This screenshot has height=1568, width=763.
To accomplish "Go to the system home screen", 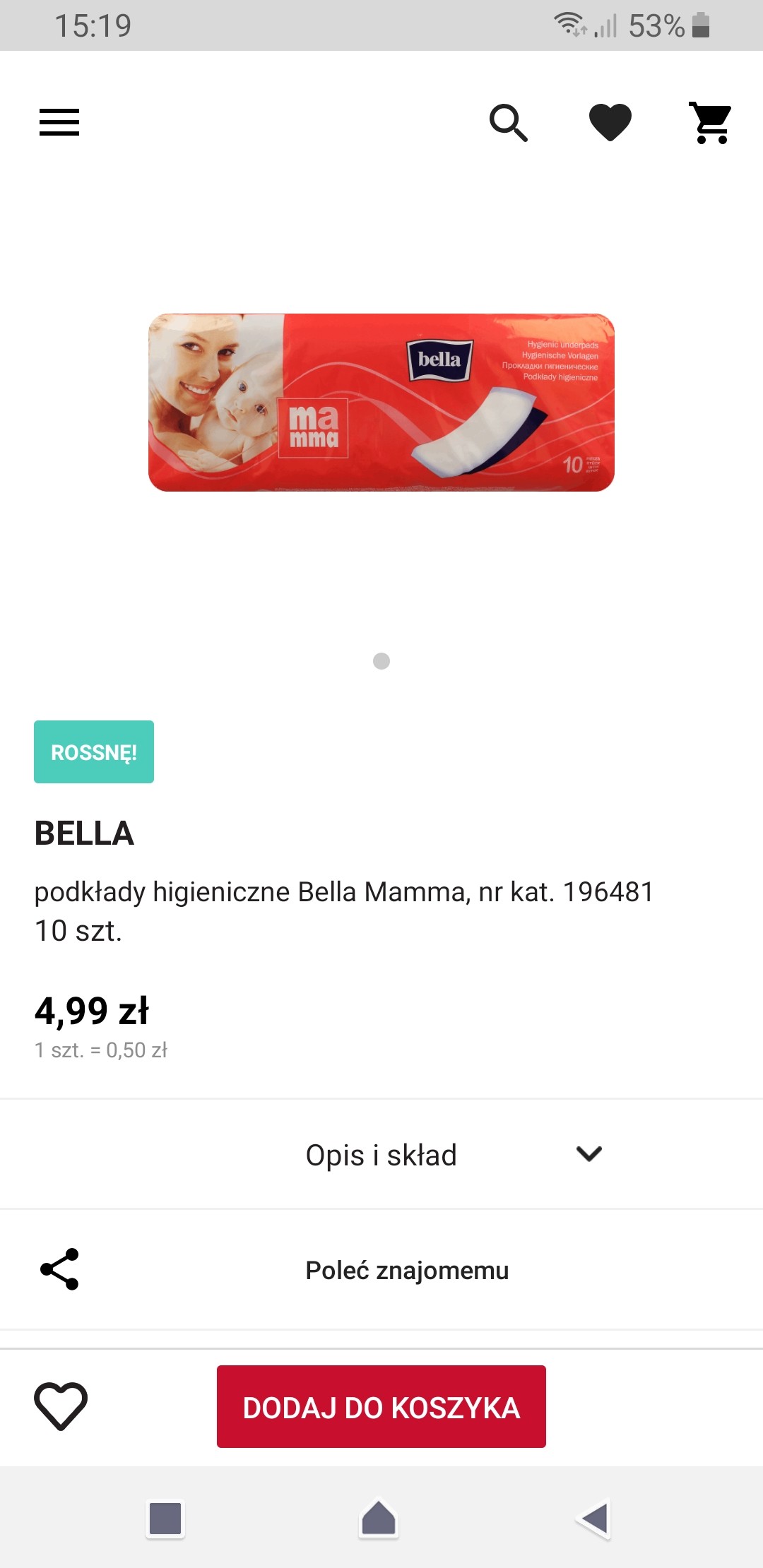I will pyautogui.click(x=379, y=1519).
